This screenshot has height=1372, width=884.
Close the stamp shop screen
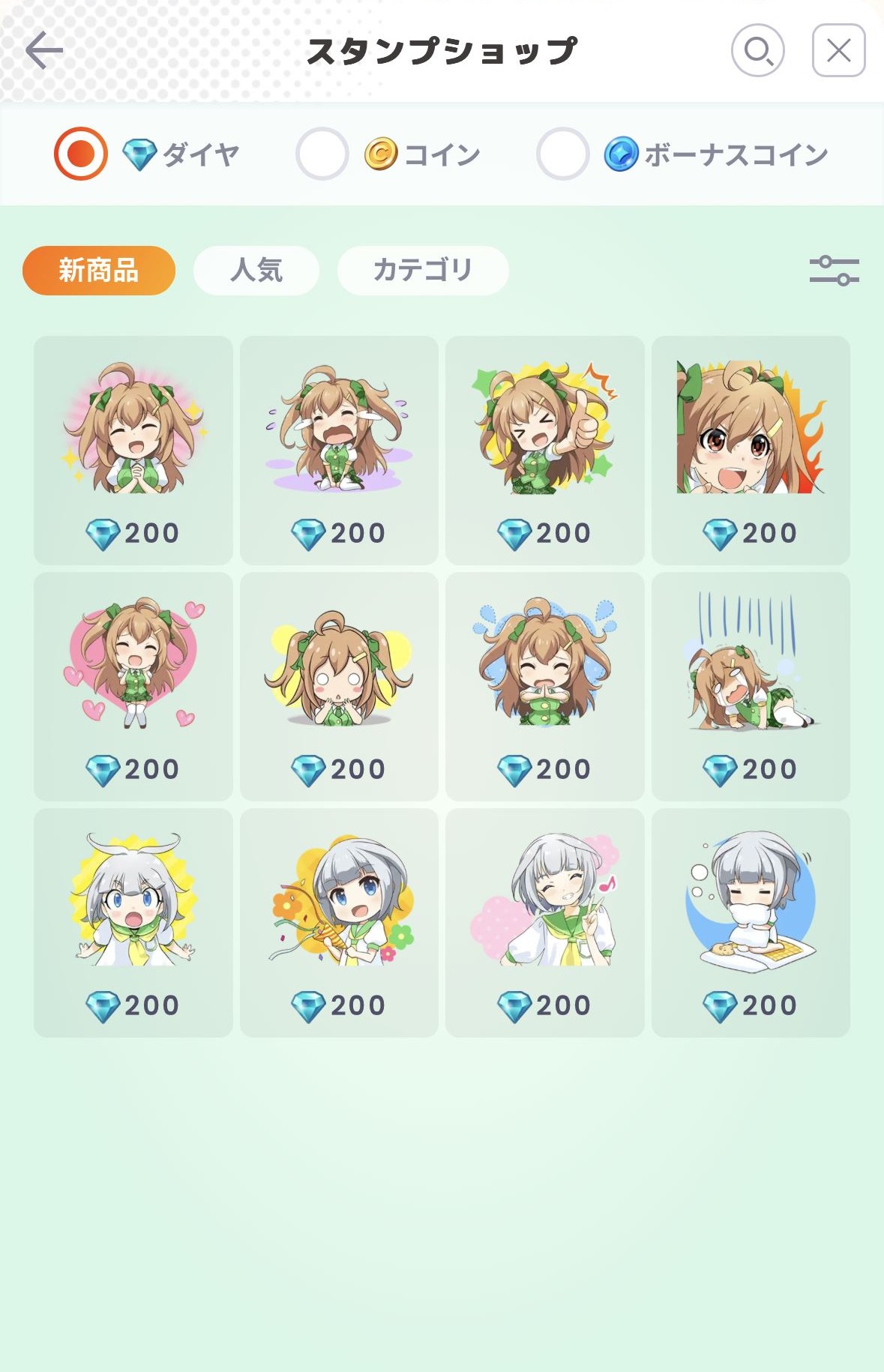coord(838,50)
